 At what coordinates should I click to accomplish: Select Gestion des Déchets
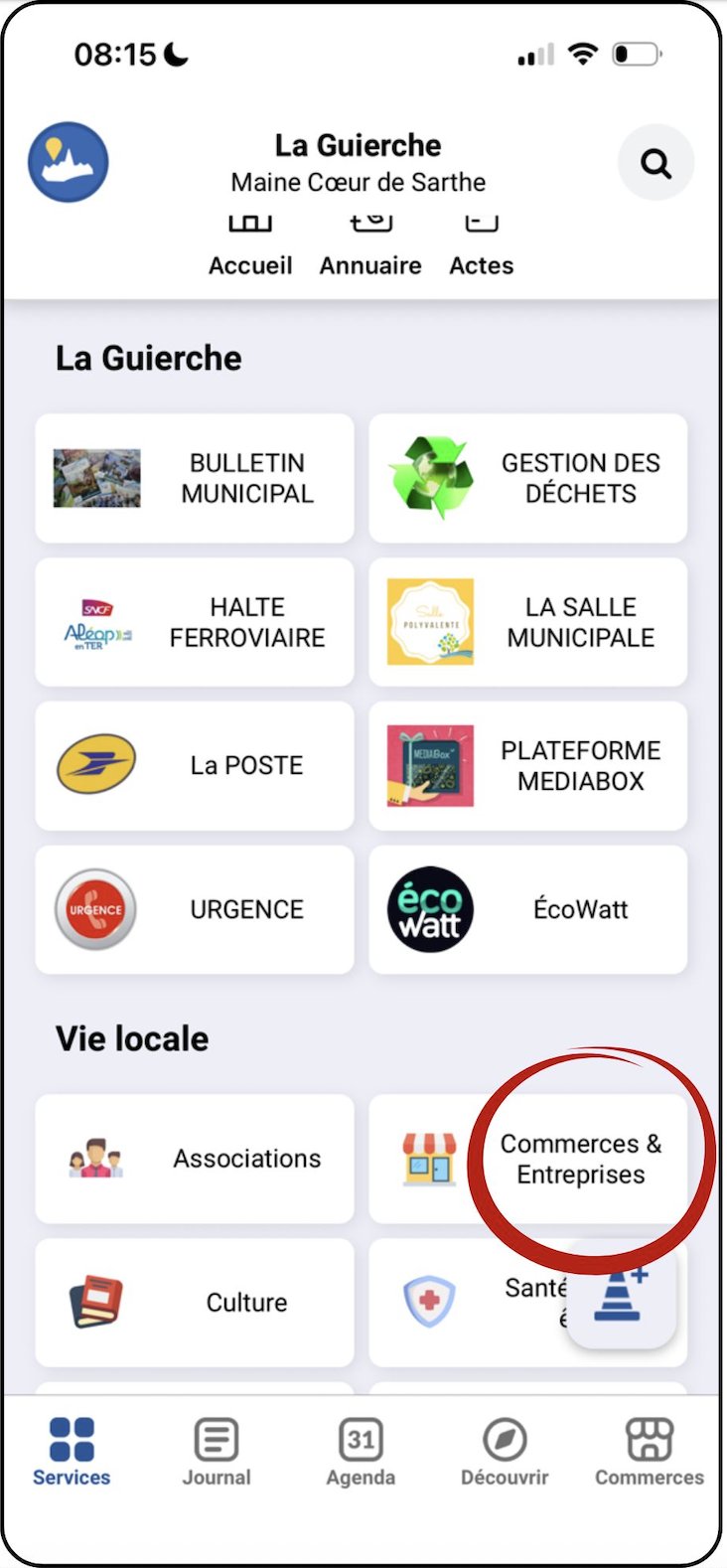click(528, 478)
